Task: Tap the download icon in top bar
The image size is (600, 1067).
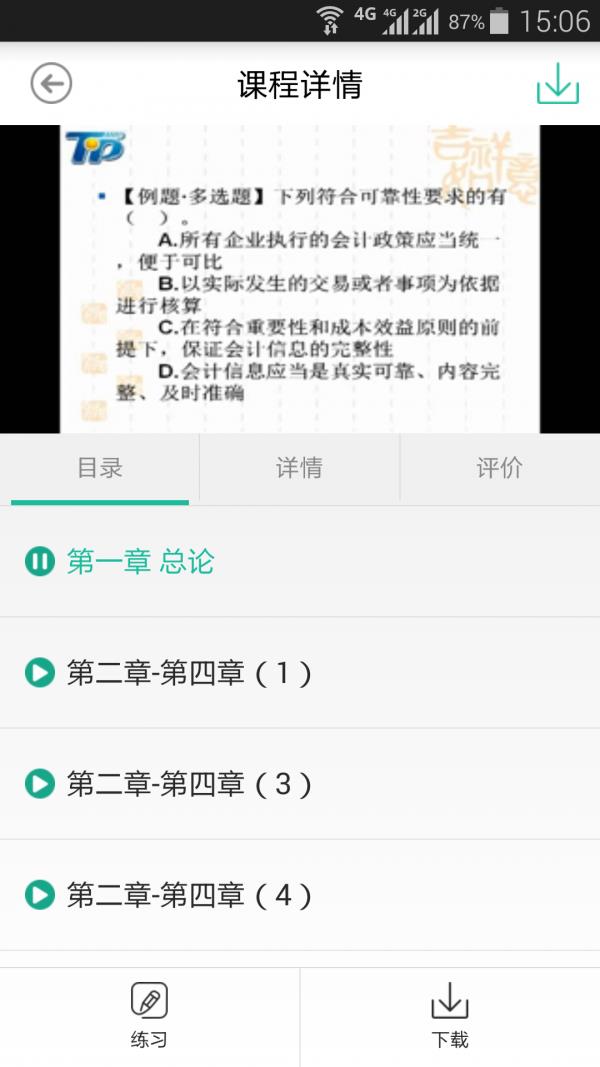Action: [557, 84]
